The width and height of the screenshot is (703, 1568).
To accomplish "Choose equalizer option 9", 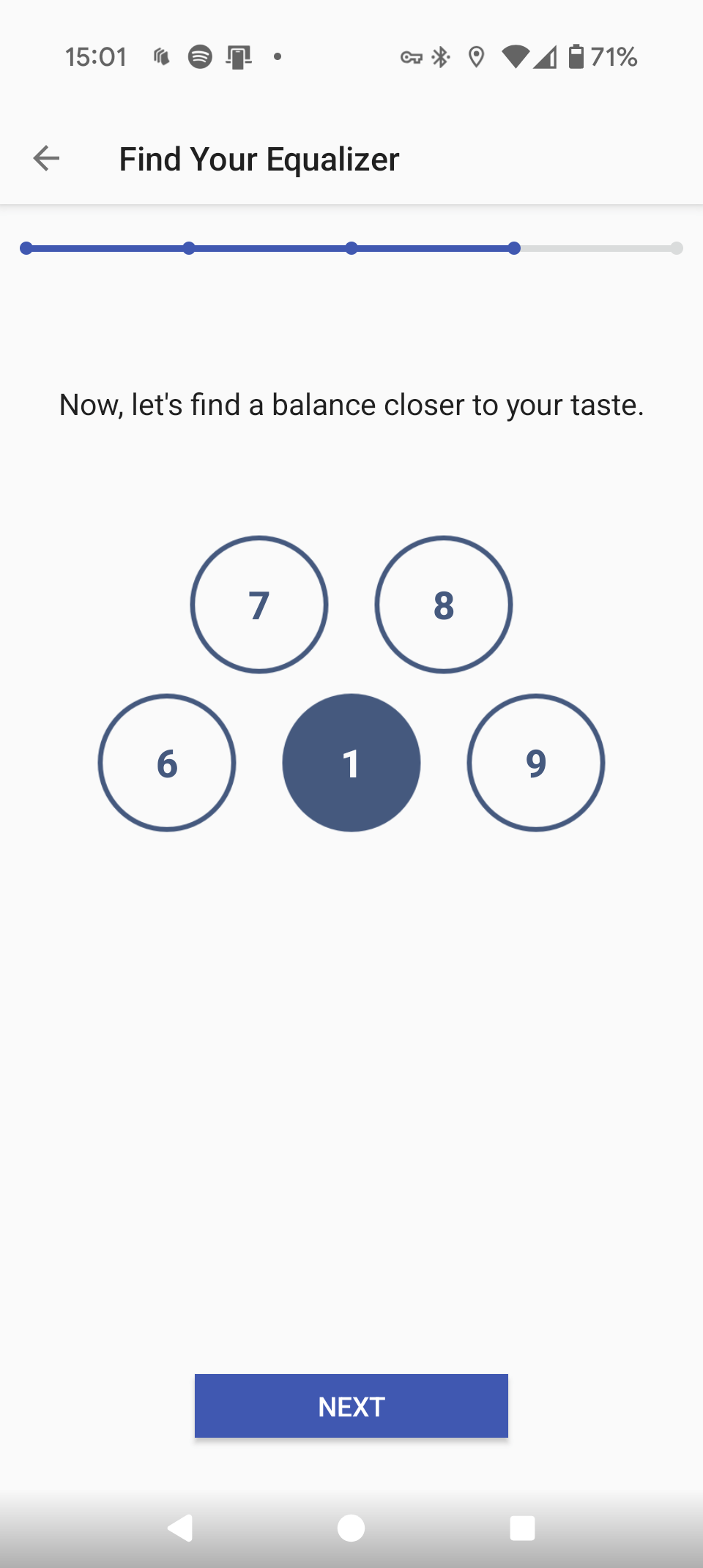I will (536, 763).
